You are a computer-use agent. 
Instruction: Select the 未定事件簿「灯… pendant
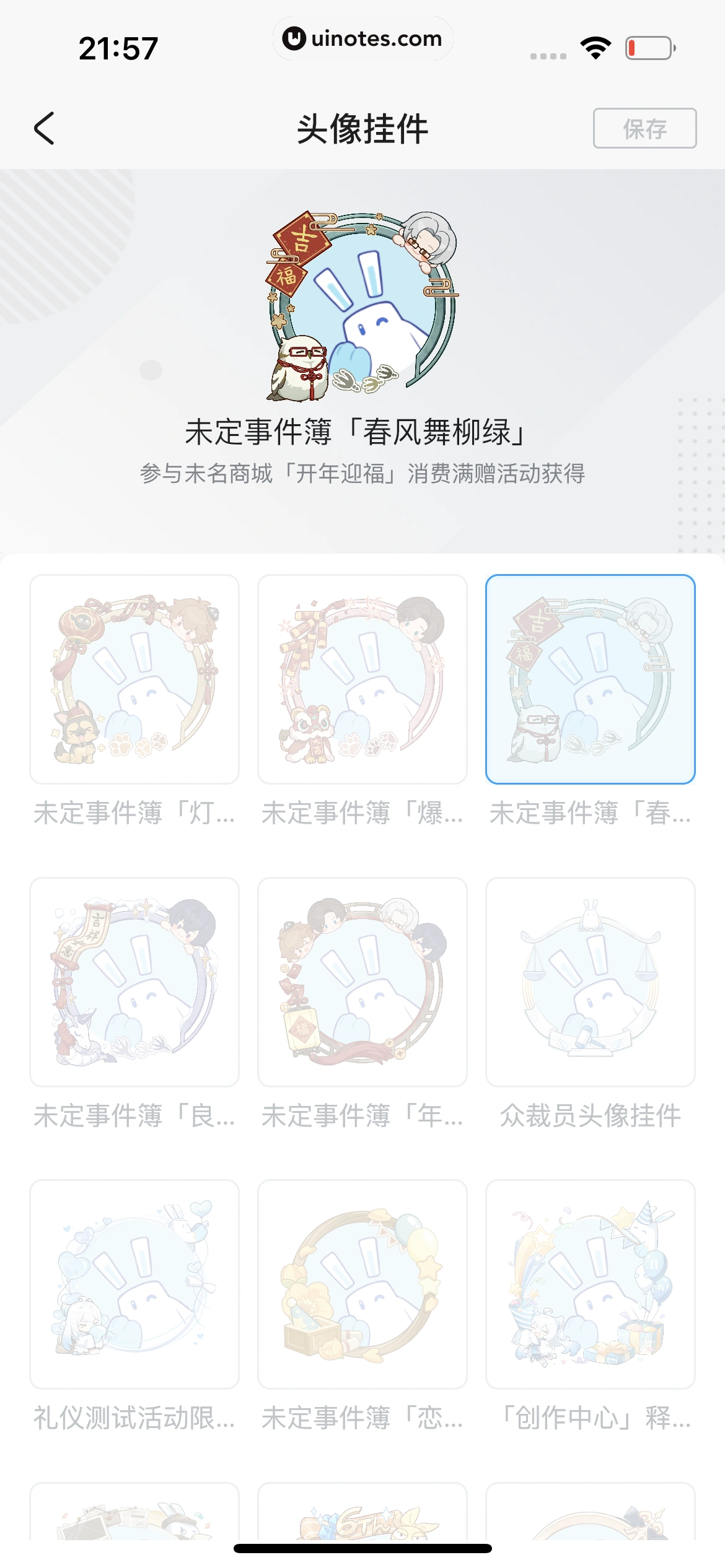click(134, 679)
